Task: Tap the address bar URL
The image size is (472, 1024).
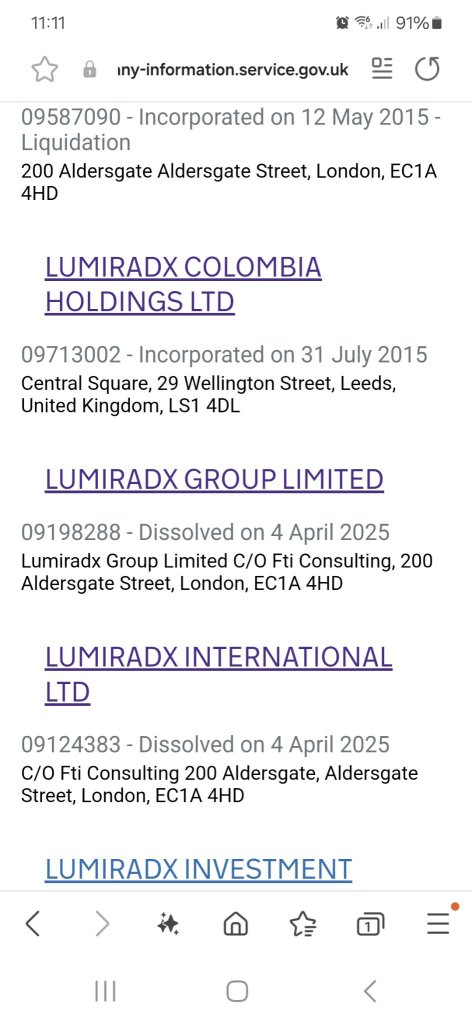Action: [232, 70]
